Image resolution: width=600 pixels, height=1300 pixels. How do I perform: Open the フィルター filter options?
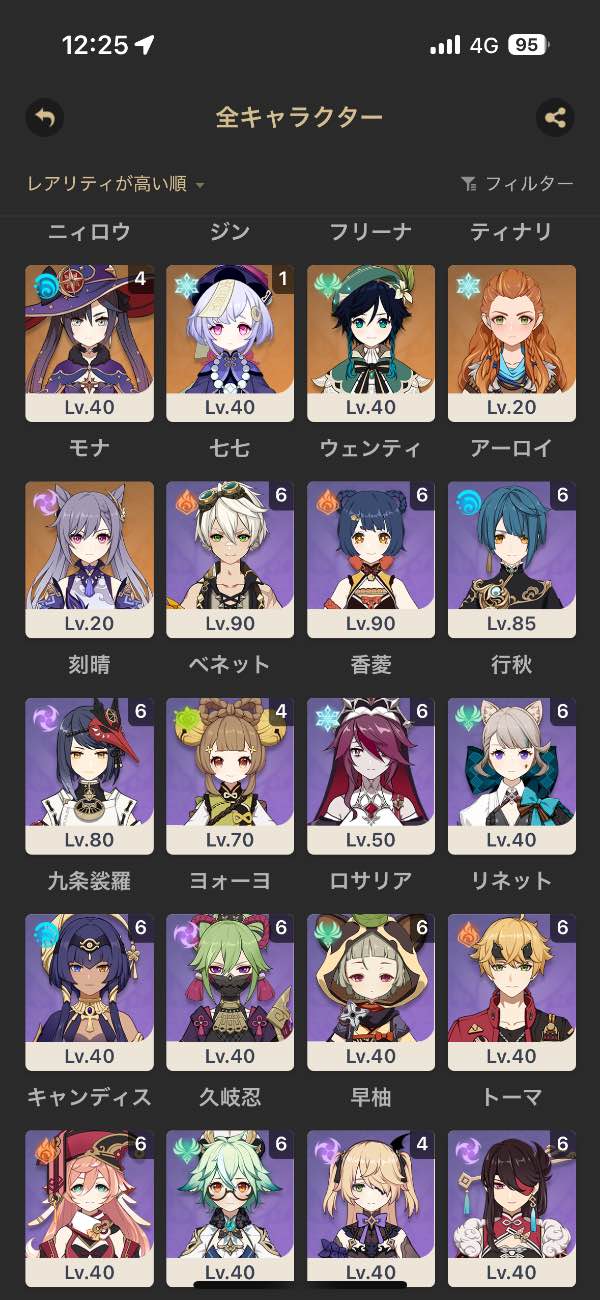tap(517, 184)
